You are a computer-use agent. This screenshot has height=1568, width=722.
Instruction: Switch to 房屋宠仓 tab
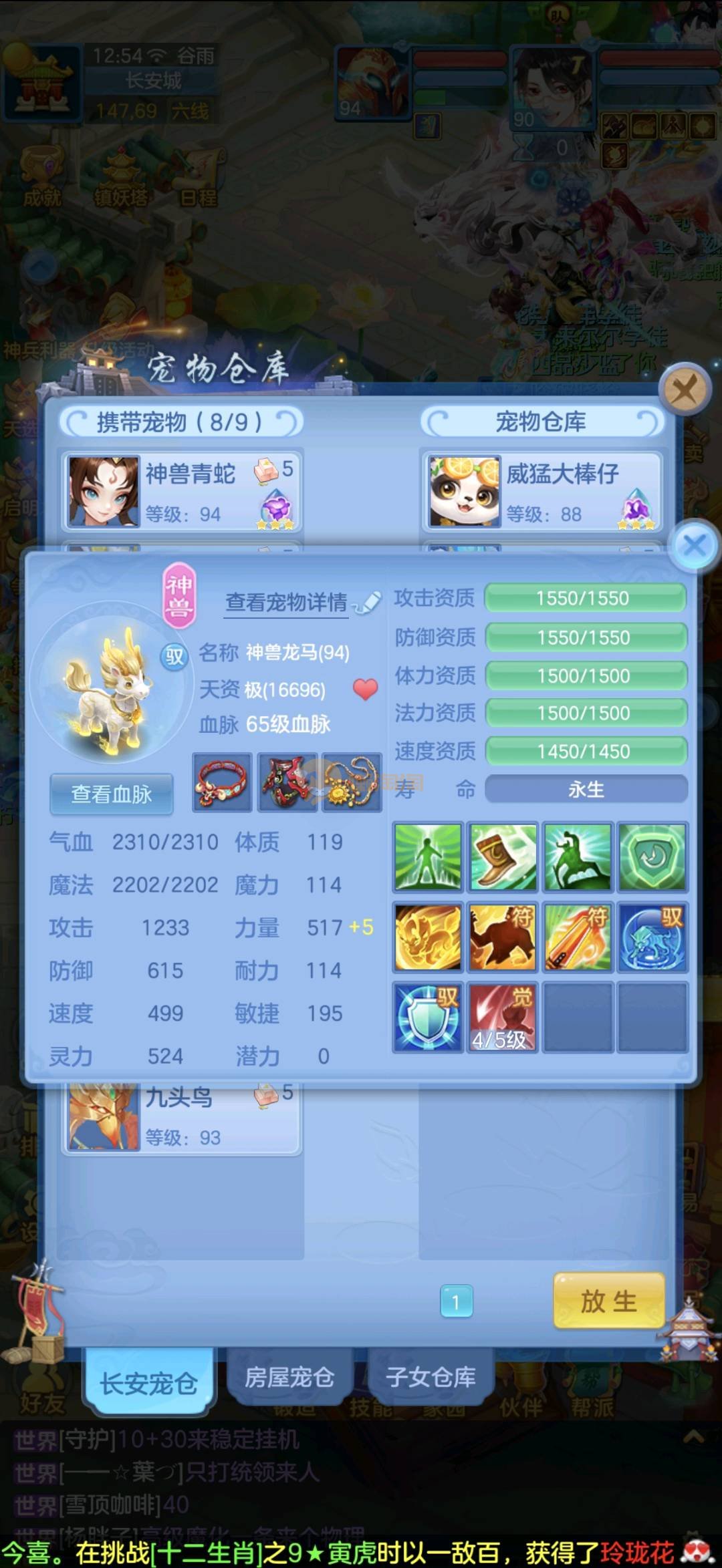pos(289,1377)
